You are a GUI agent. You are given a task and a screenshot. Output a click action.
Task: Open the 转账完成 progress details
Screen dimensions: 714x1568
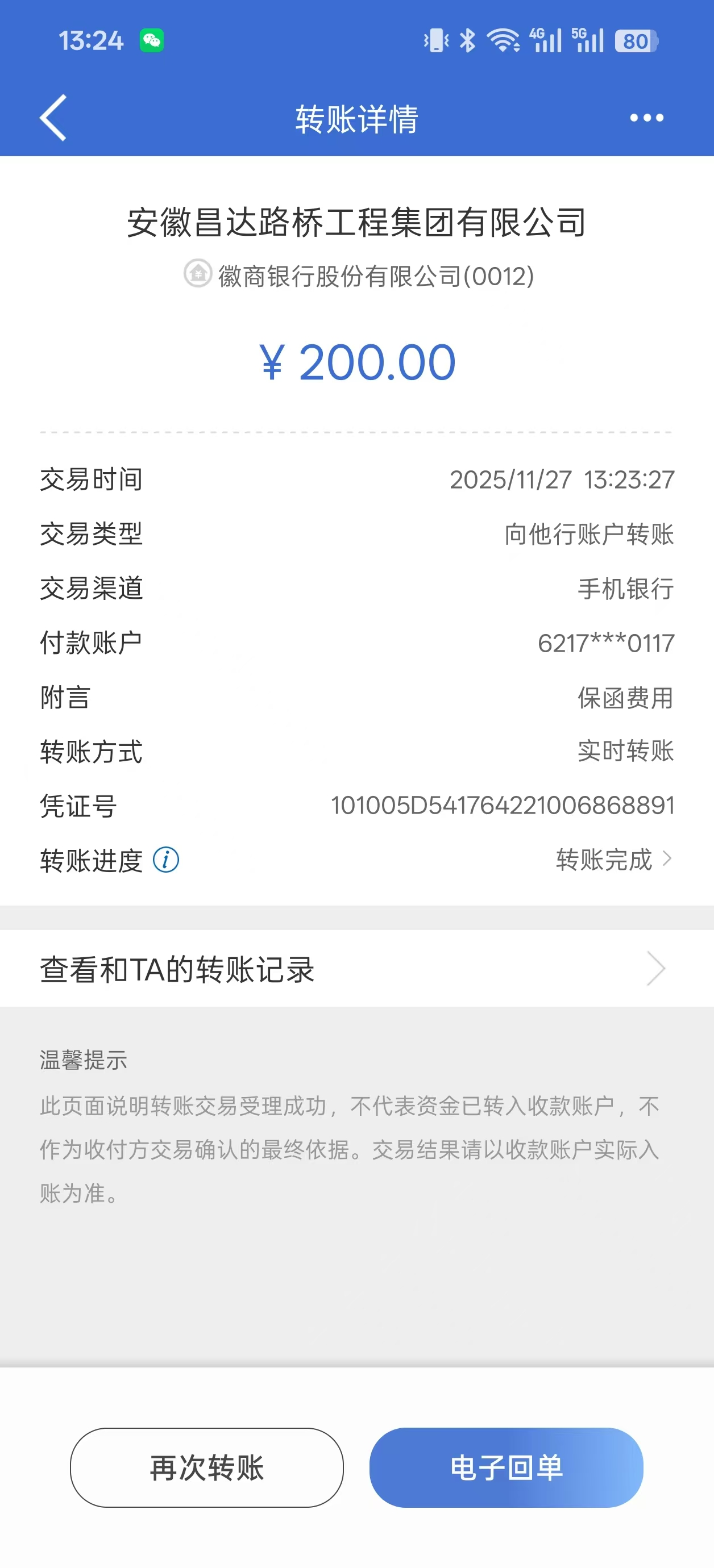(612, 860)
